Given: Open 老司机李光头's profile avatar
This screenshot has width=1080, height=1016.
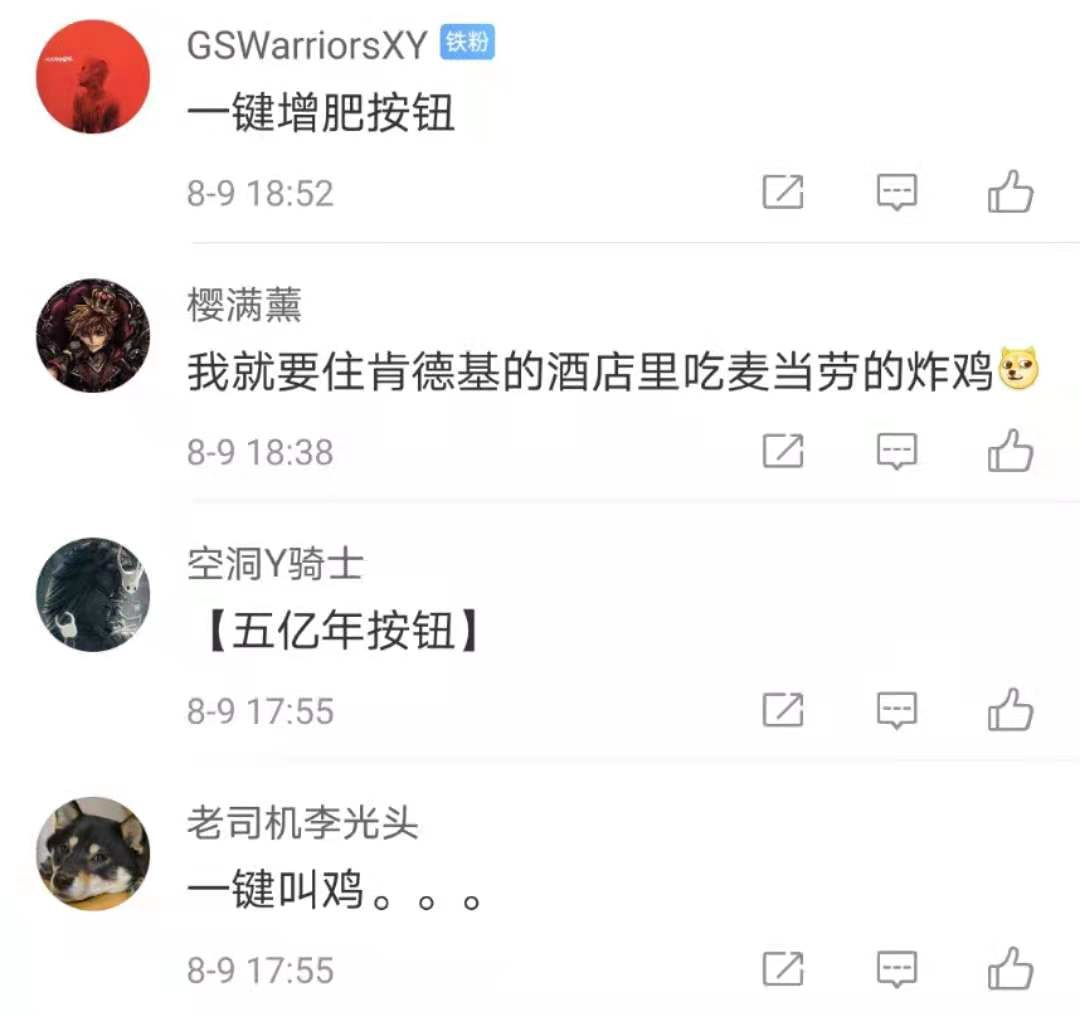Looking at the screenshot, I should tap(93, 853).
